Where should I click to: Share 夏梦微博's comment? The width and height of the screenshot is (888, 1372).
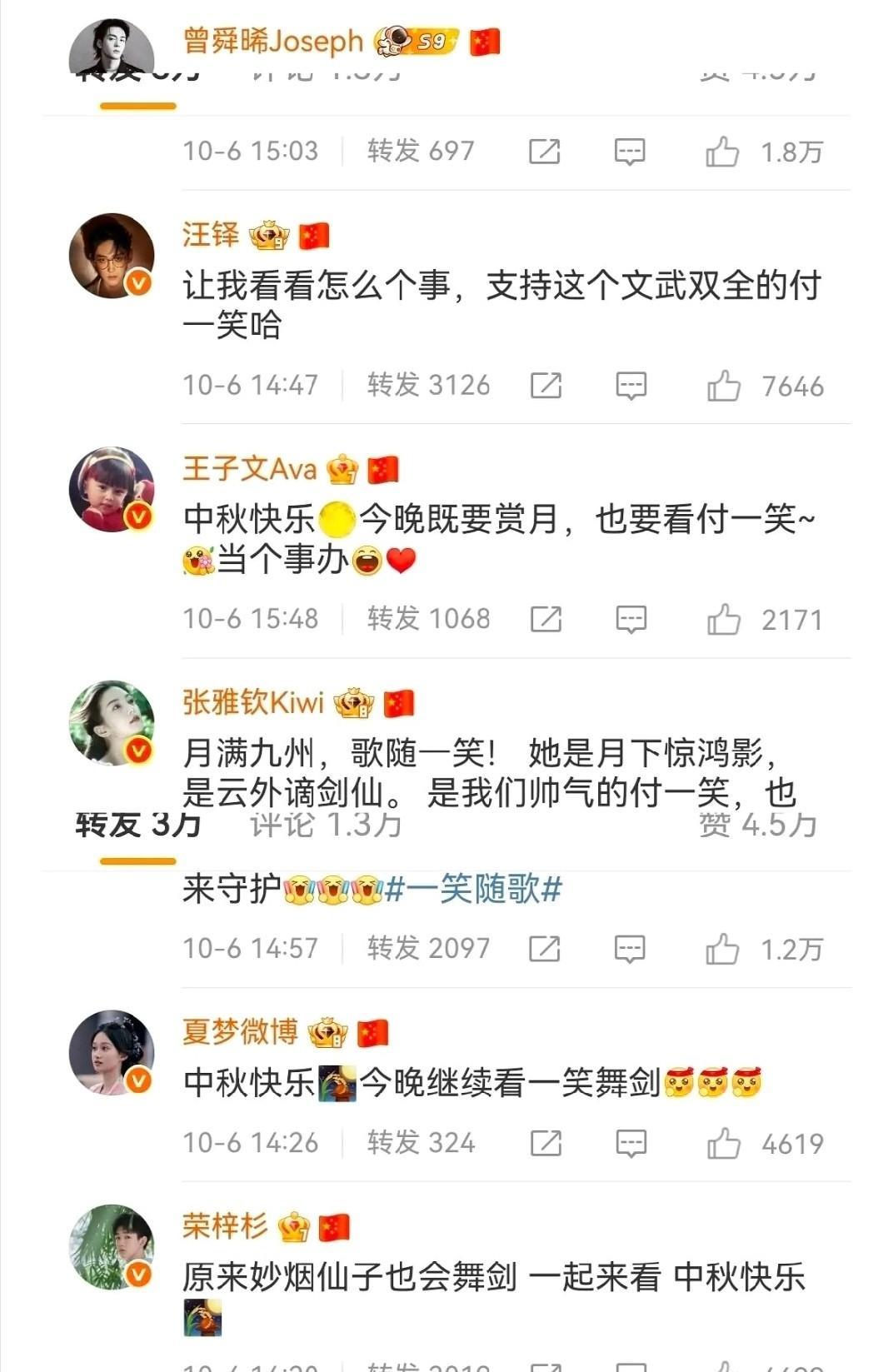click(546, 1144)
